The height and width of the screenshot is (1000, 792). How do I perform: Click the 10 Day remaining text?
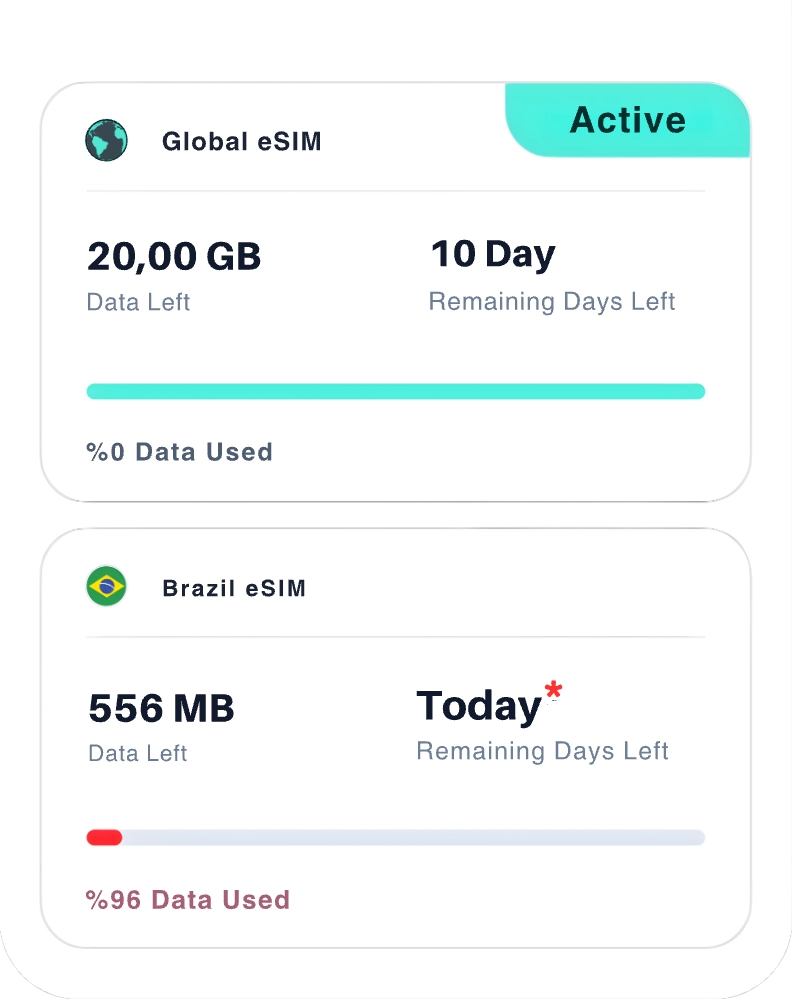[x=492, y=253]
